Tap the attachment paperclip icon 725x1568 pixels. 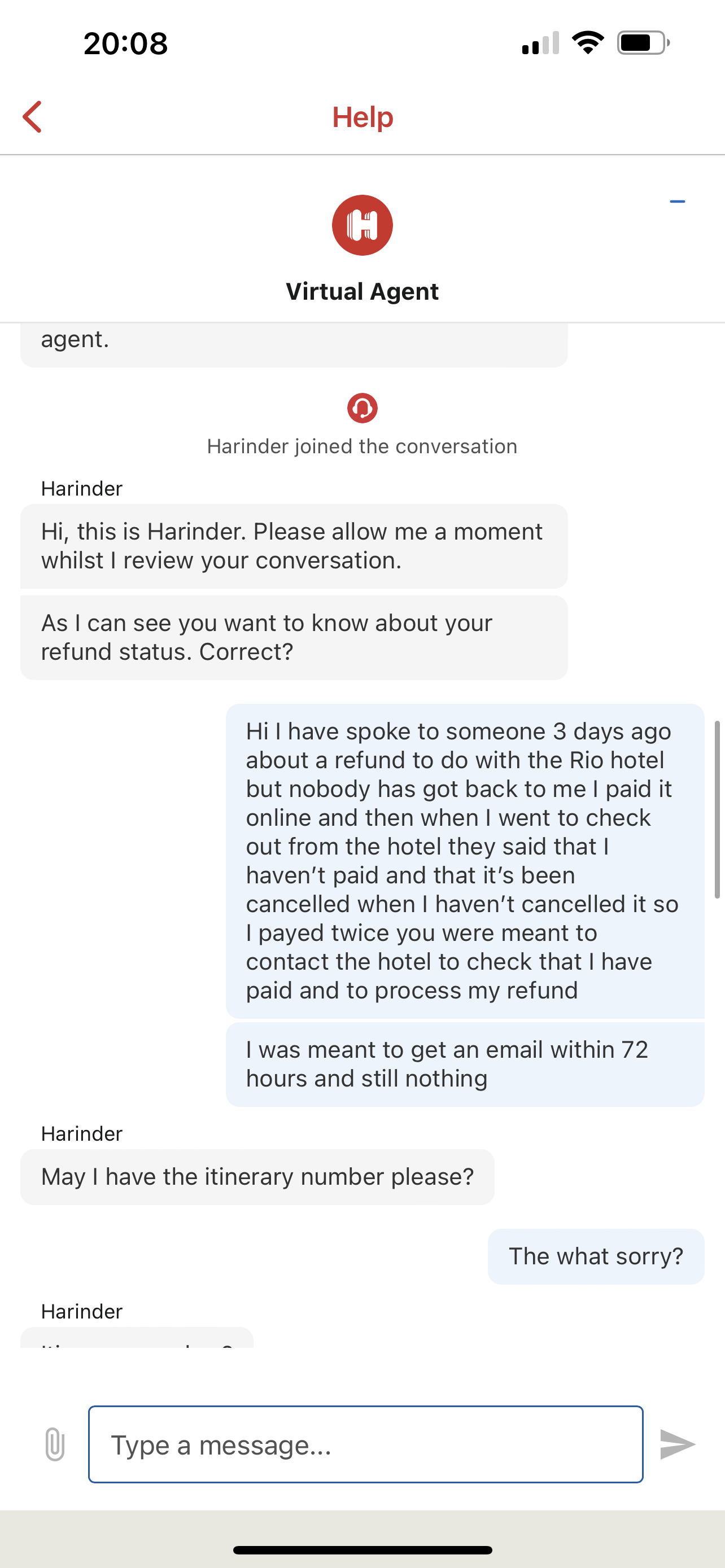[55, 1444]
